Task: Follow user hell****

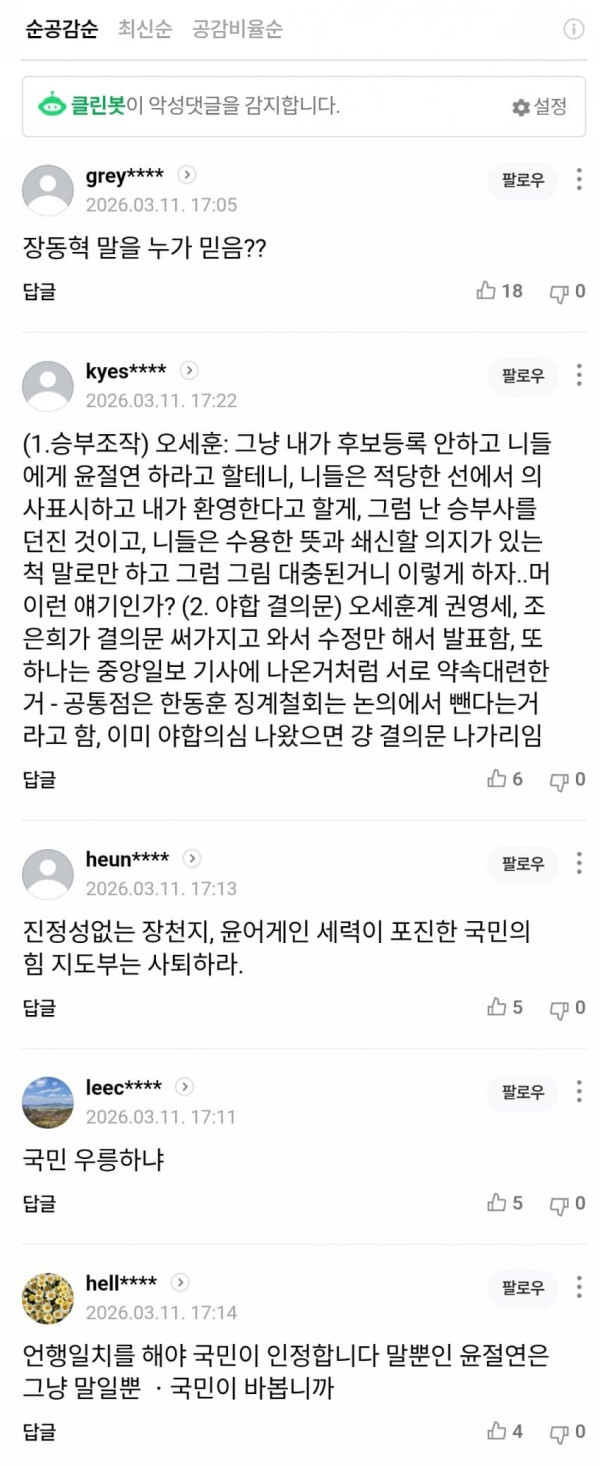Action: 523,1288
